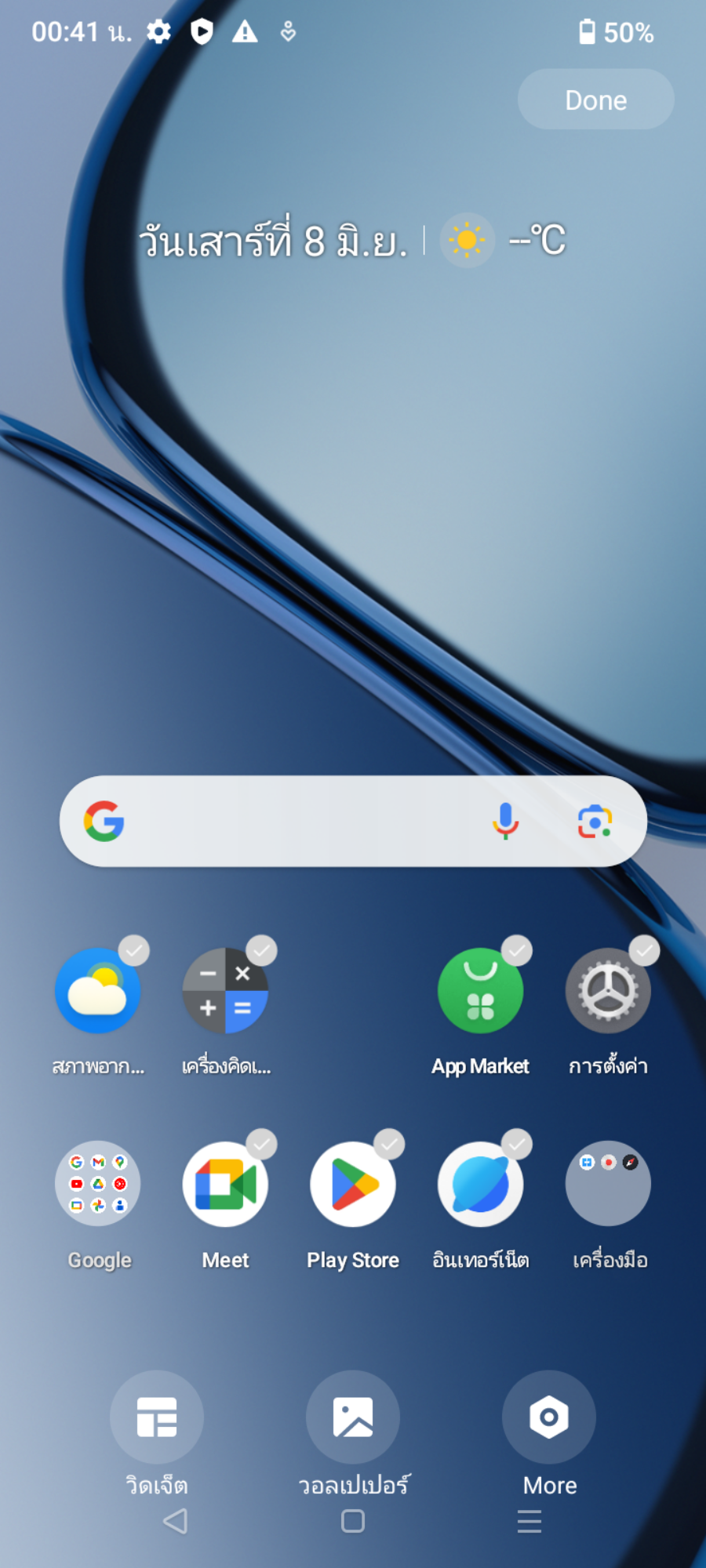Select the weather app icon
This screenshot has height=1568, width=706.
pyautogui.click(x=98, y=991)
